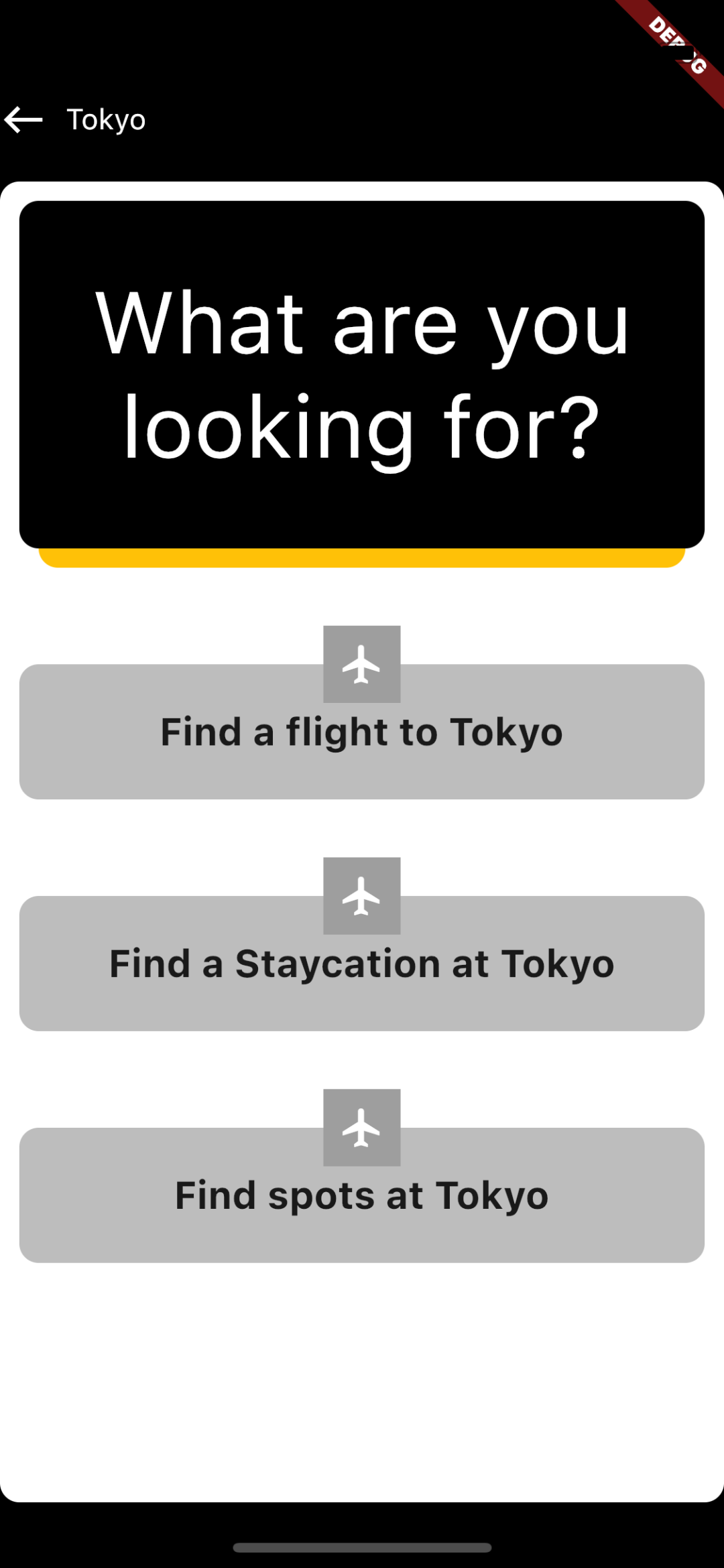The width and height of the screenshot is (724, 1568).
Task: Select Find a Staycation at Tokyo
Action: [362, 963]
